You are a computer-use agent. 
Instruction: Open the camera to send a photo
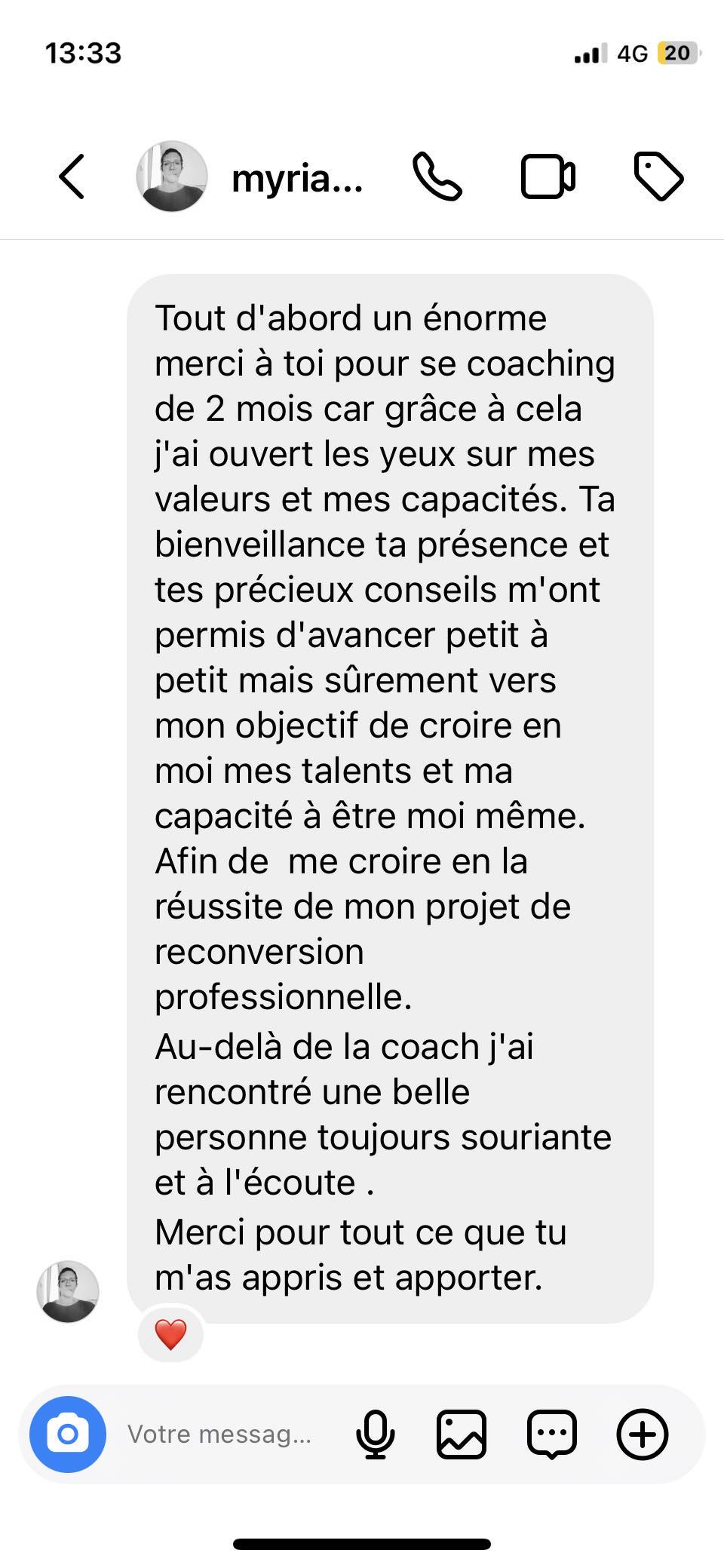pos(68,1434)
